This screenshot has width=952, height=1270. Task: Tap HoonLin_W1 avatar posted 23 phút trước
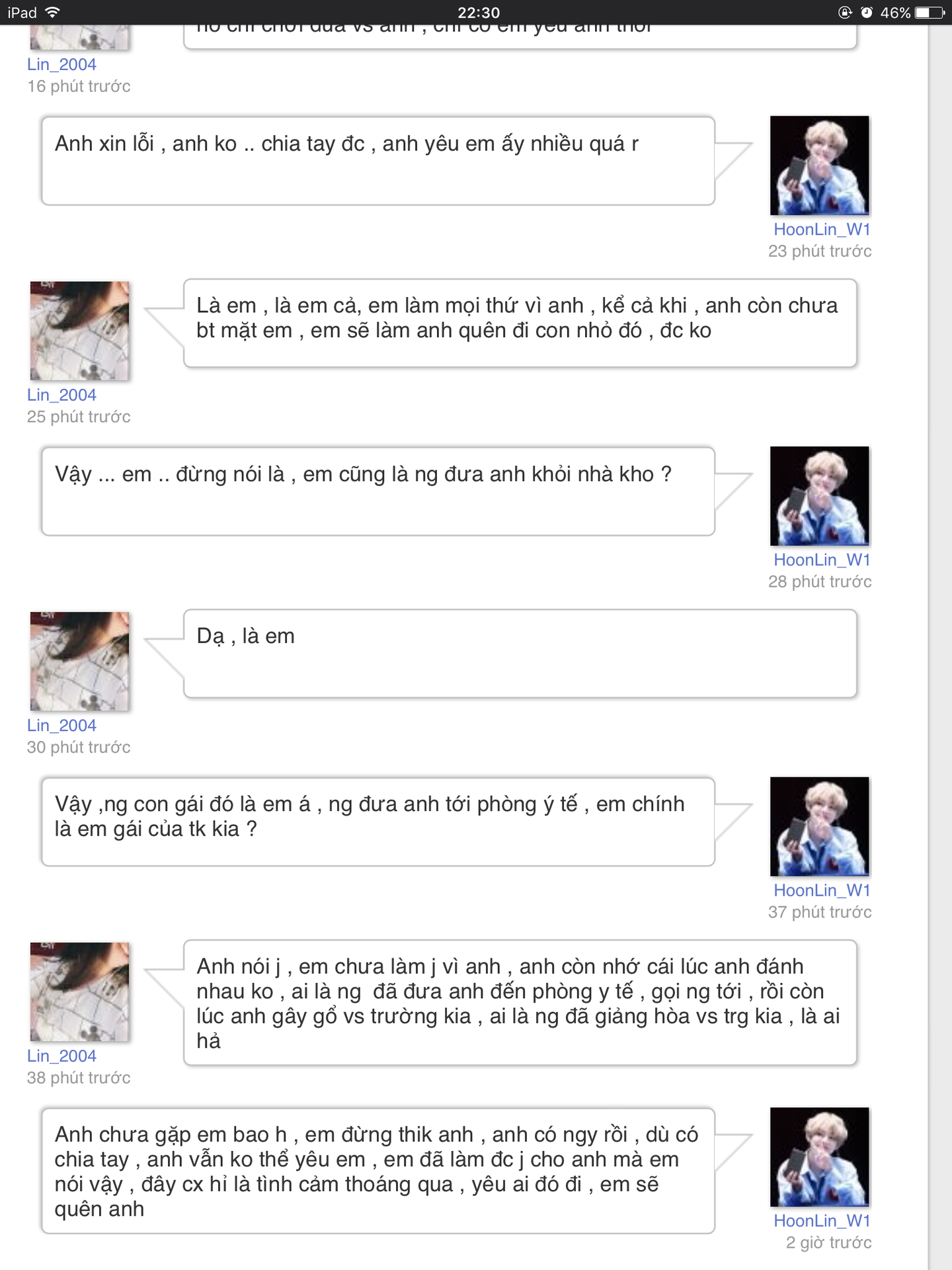pos(820,165)
